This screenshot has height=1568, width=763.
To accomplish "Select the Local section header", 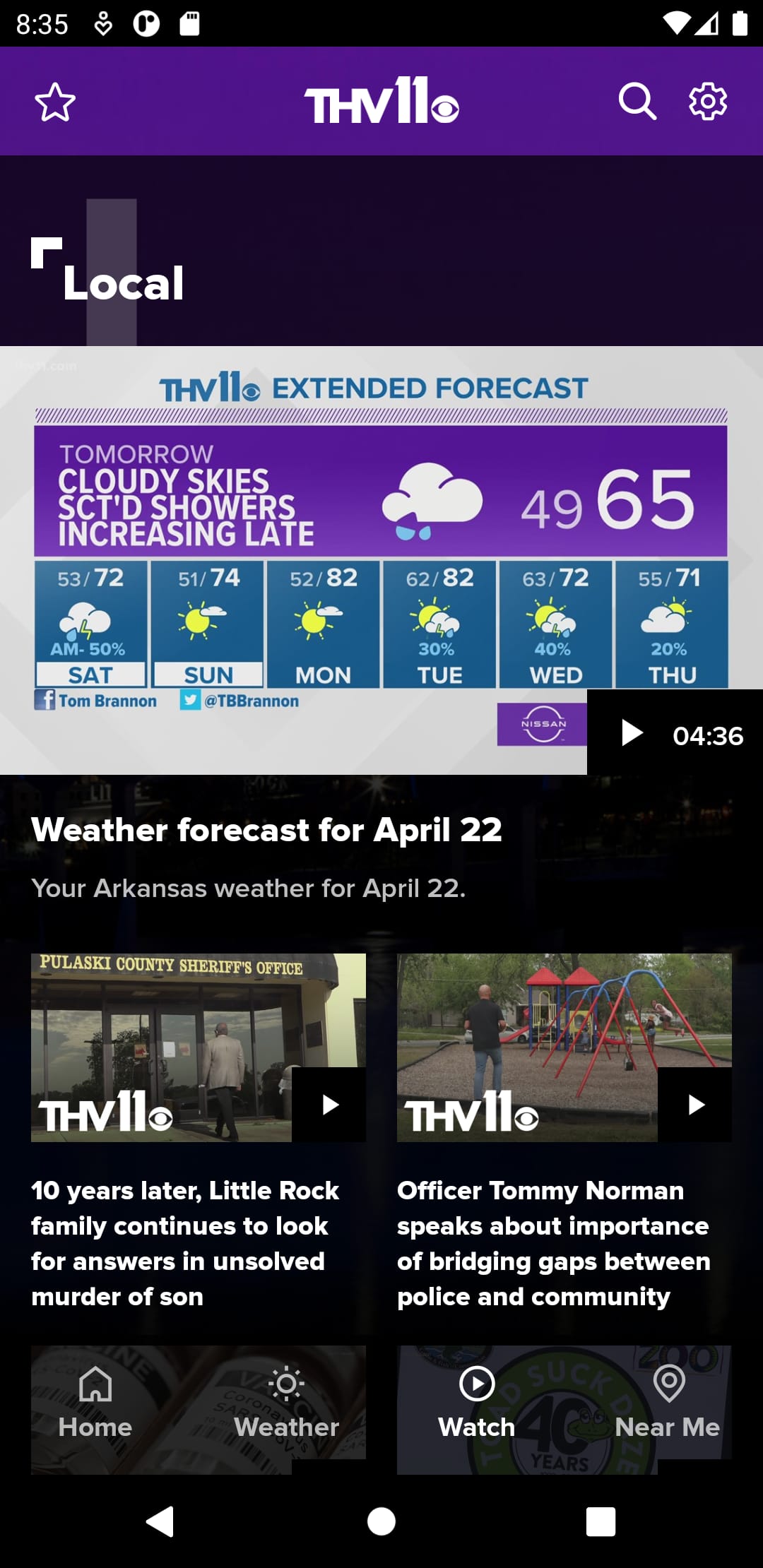I will [124, 281].
